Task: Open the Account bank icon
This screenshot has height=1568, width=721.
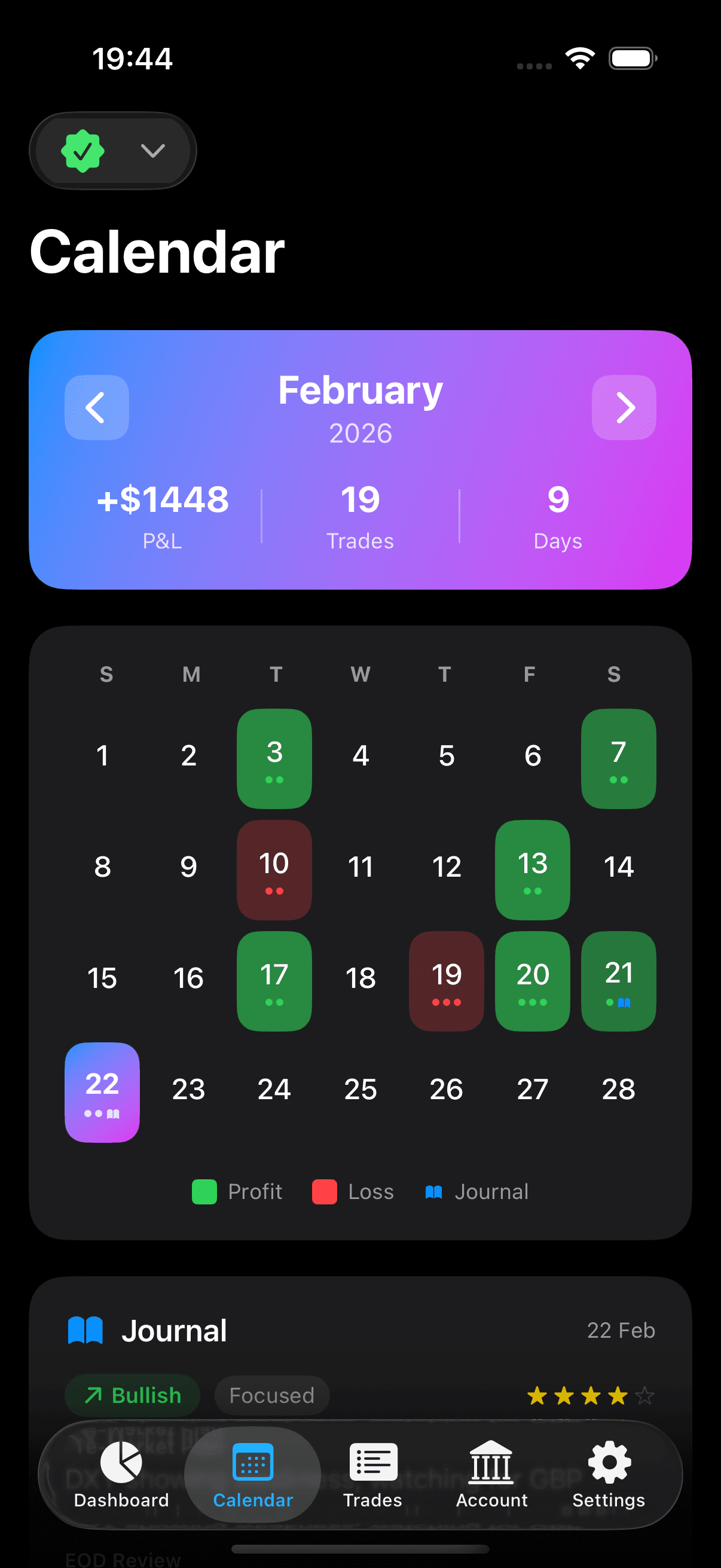Action: pos(490,1461)
